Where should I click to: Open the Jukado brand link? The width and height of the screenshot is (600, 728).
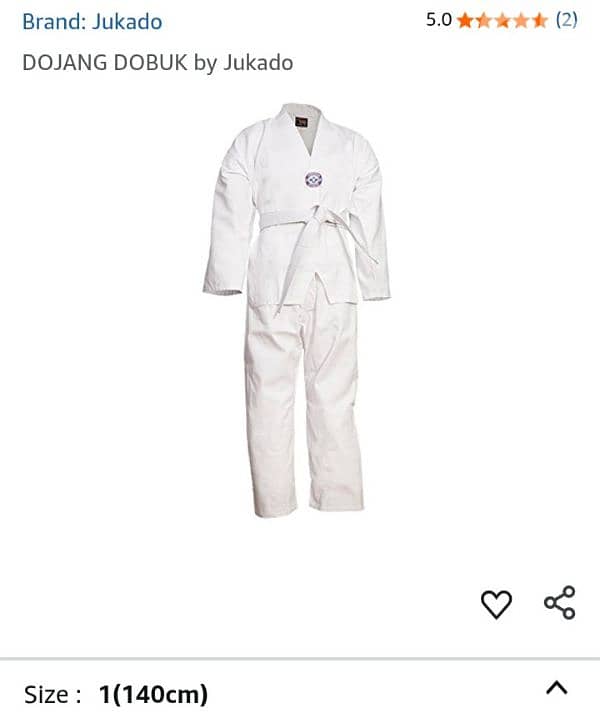tap(92, 21)
